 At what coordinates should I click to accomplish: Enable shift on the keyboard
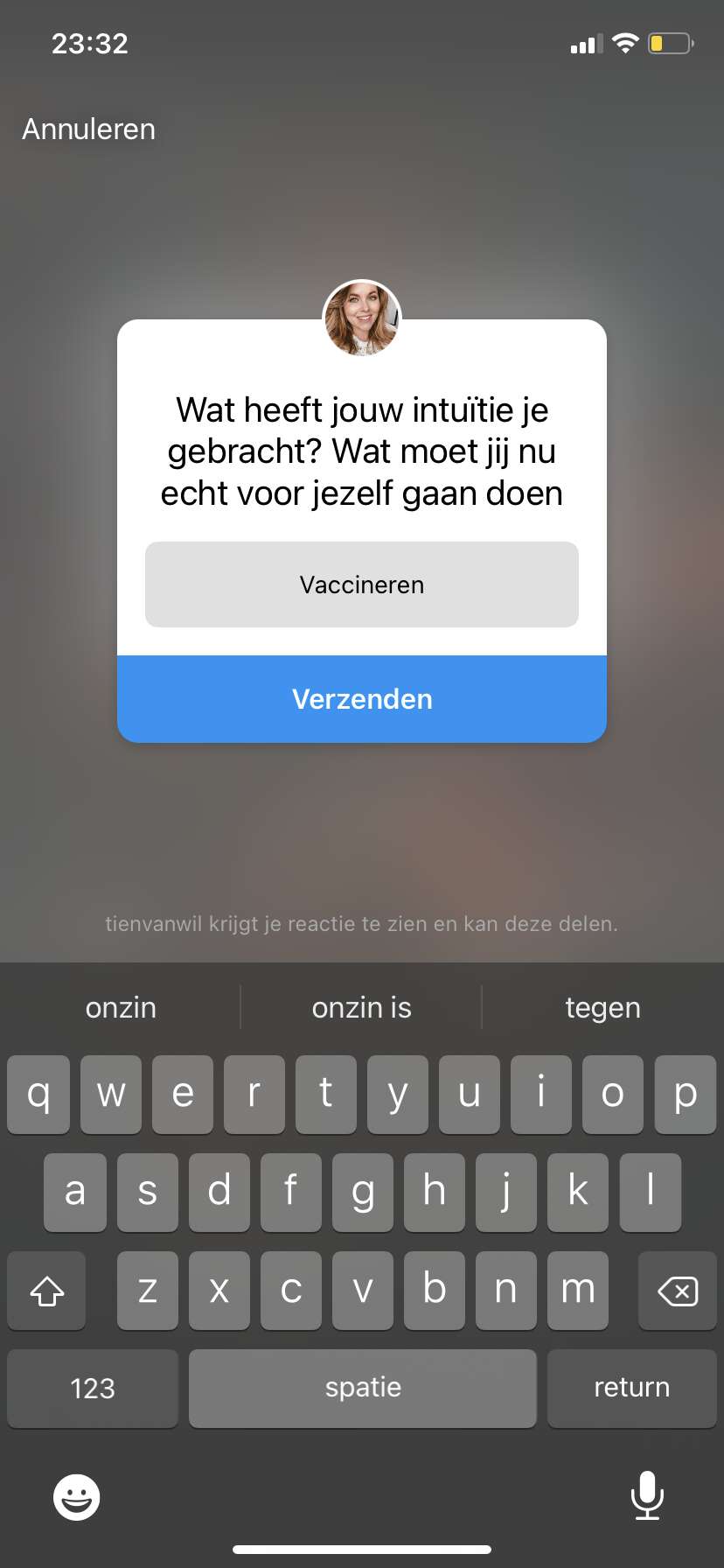[x=46, y=1291]
